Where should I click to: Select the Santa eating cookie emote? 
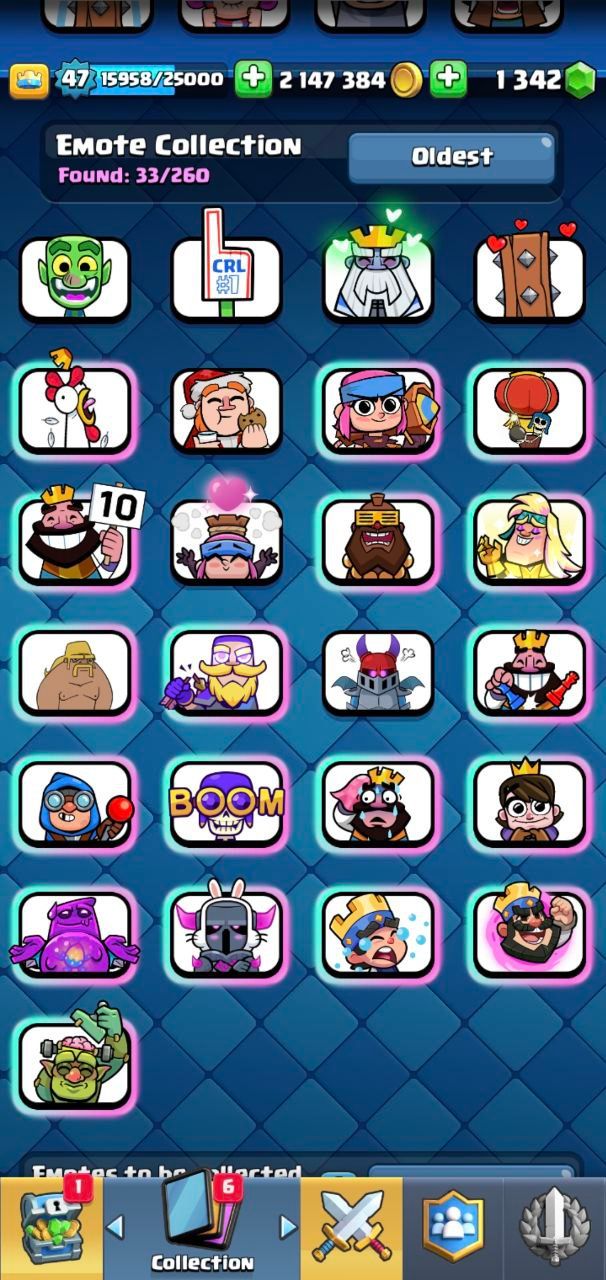click(x=226, y=410)
